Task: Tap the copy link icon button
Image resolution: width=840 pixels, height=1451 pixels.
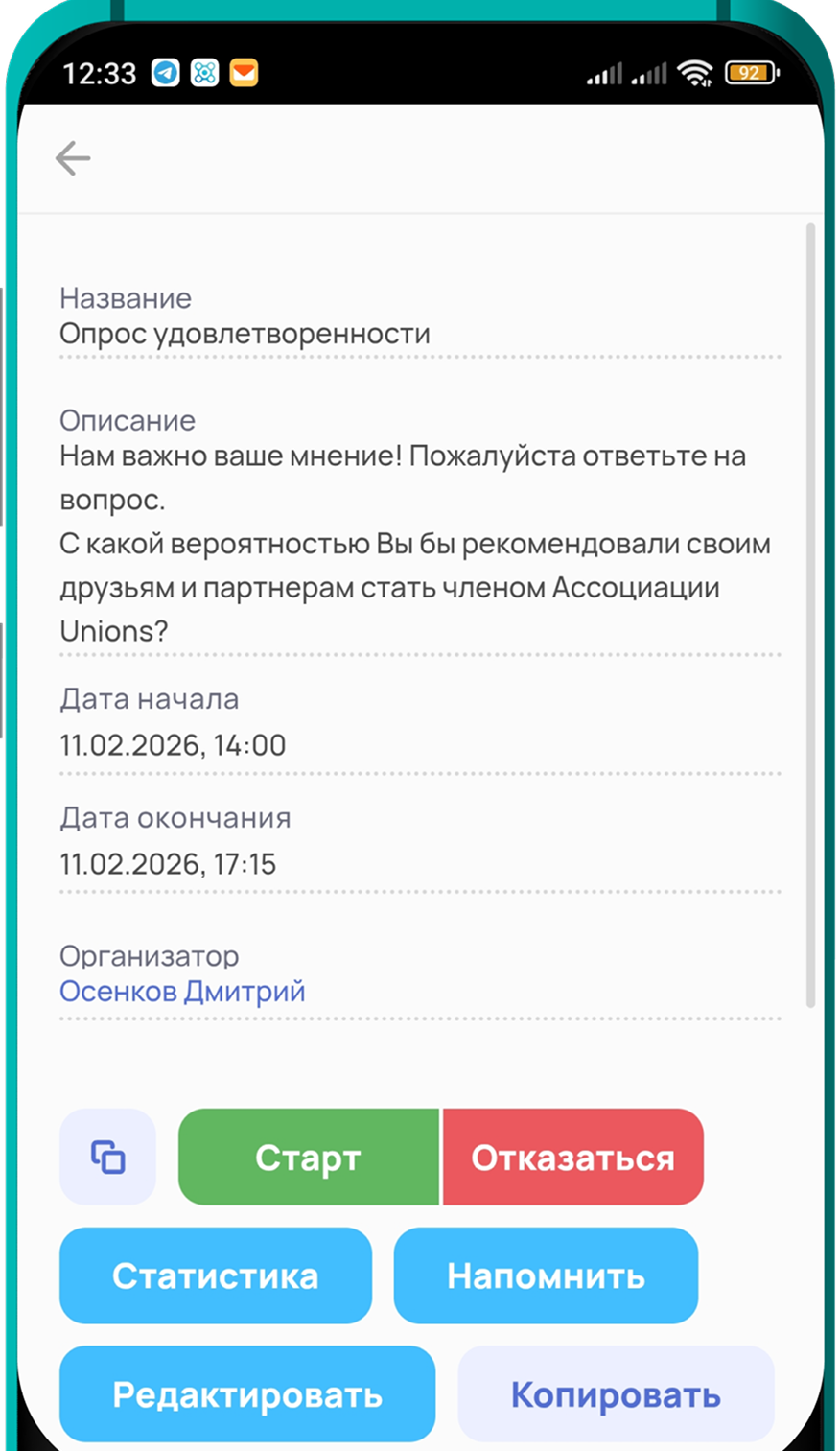Action: pyautogui.click(x=107, y=1157)
